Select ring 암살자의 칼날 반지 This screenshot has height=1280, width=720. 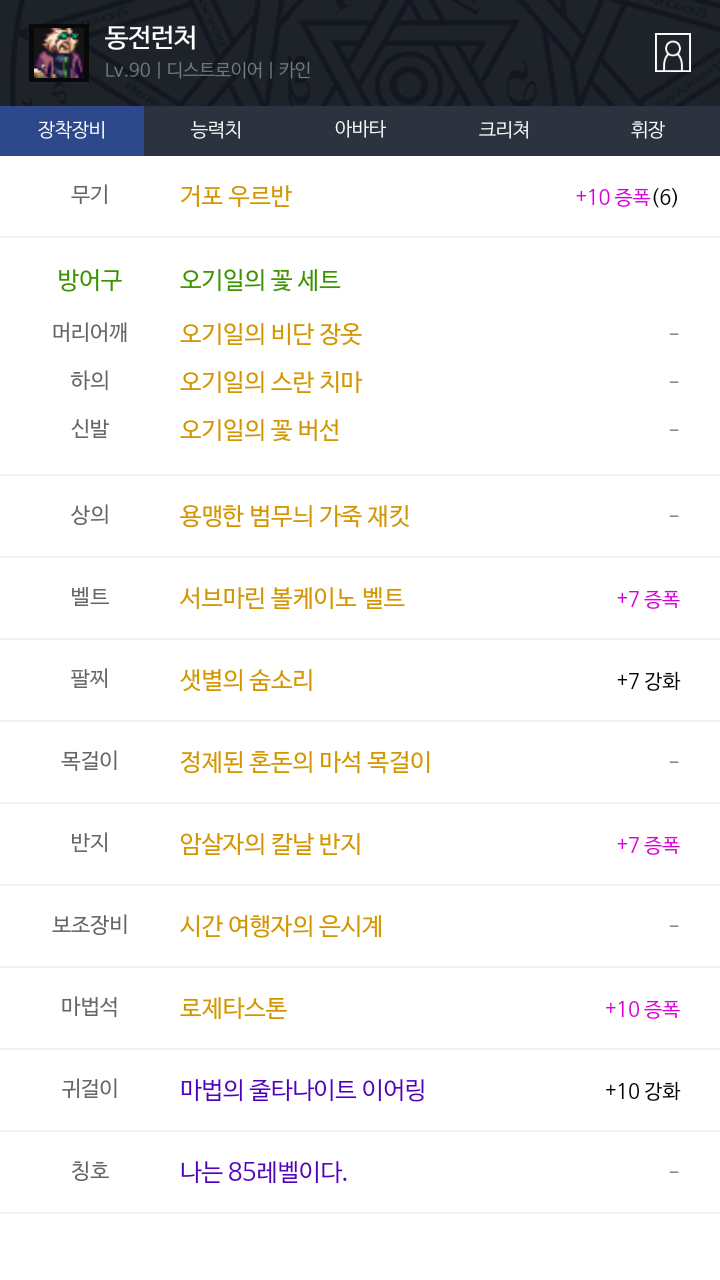pos(270,844)
